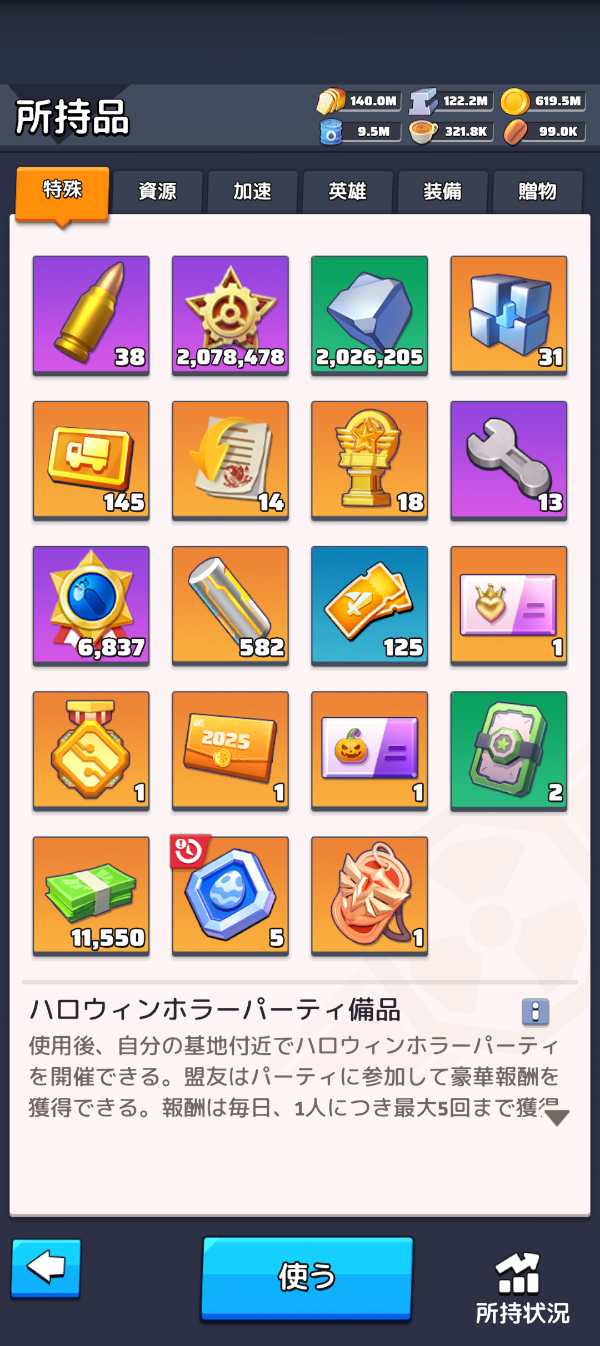600x1346 pixels.
Task: Select the 装備 tab
Action: click(442, 192)
